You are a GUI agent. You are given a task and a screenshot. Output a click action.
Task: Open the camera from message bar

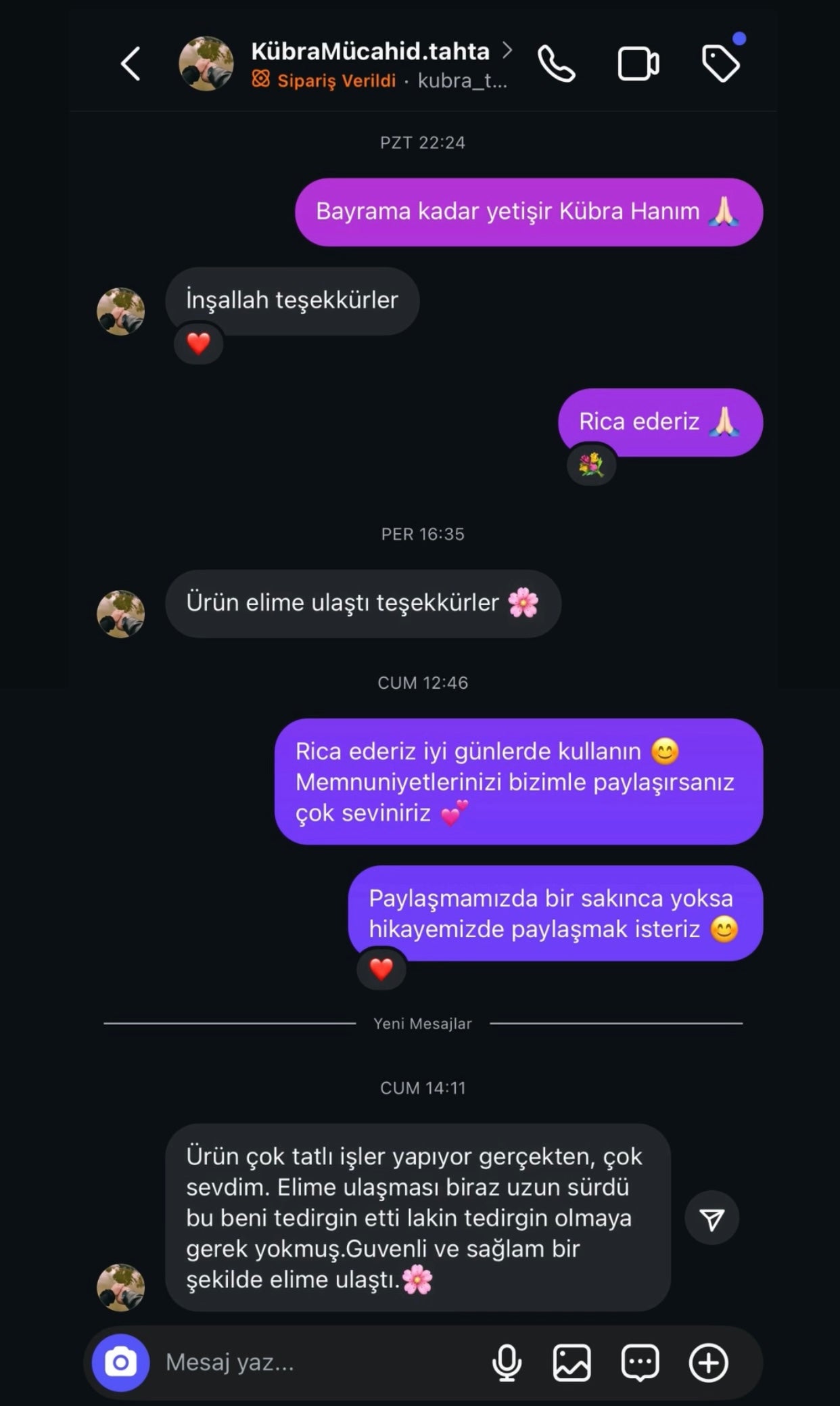pos(121,1363)
